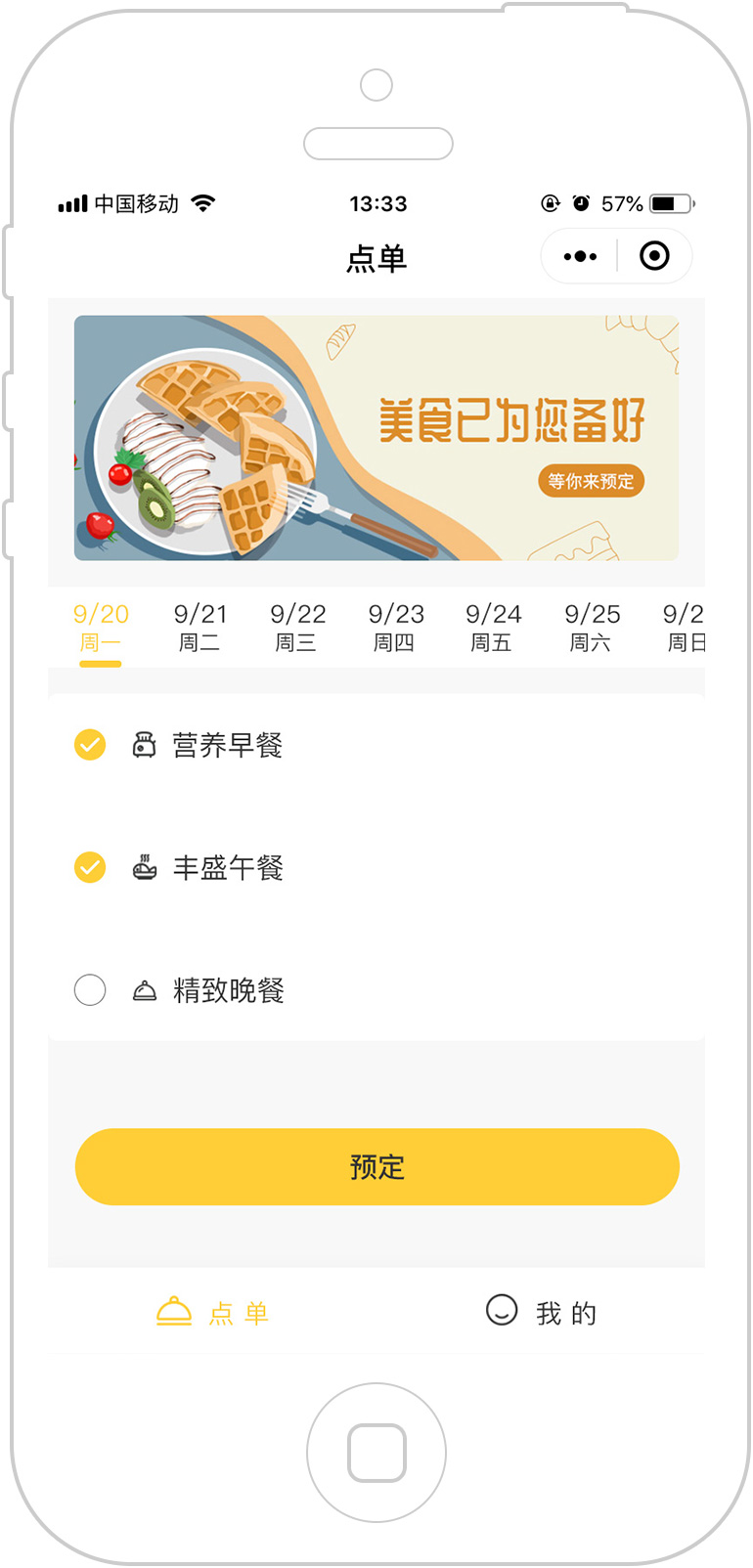Switch to the 点单 bottom tab
Image resolution: width=753 pixels, height=1568 pixels.
click(x=212, y=1312)
